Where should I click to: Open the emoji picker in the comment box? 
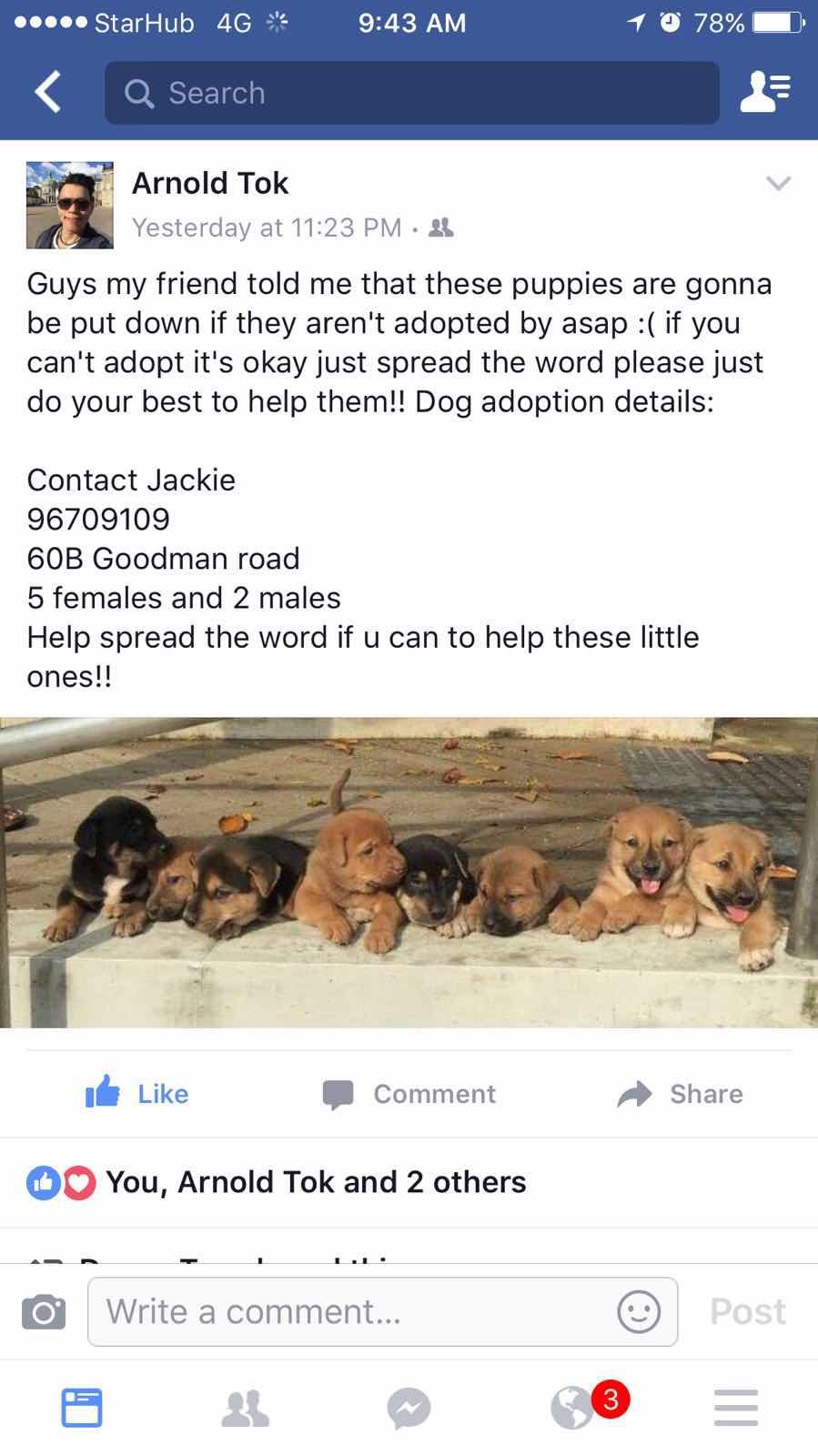(638, 1312)
